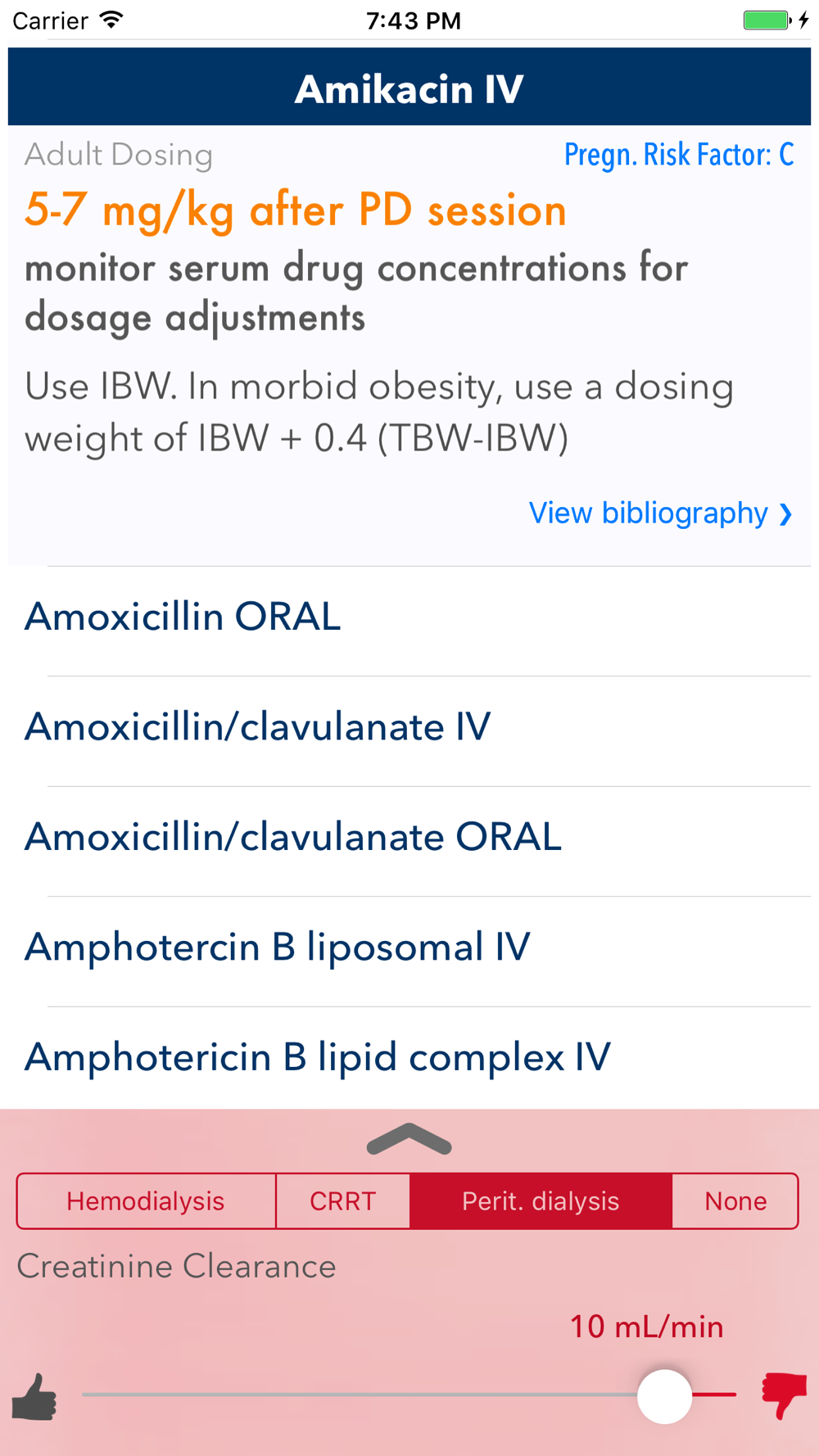Open Amoxicillin/clavulanate ORAL entry
The height and width of the screenshot is (1456, 819).
pyautogui.click(x=409, y=841)
